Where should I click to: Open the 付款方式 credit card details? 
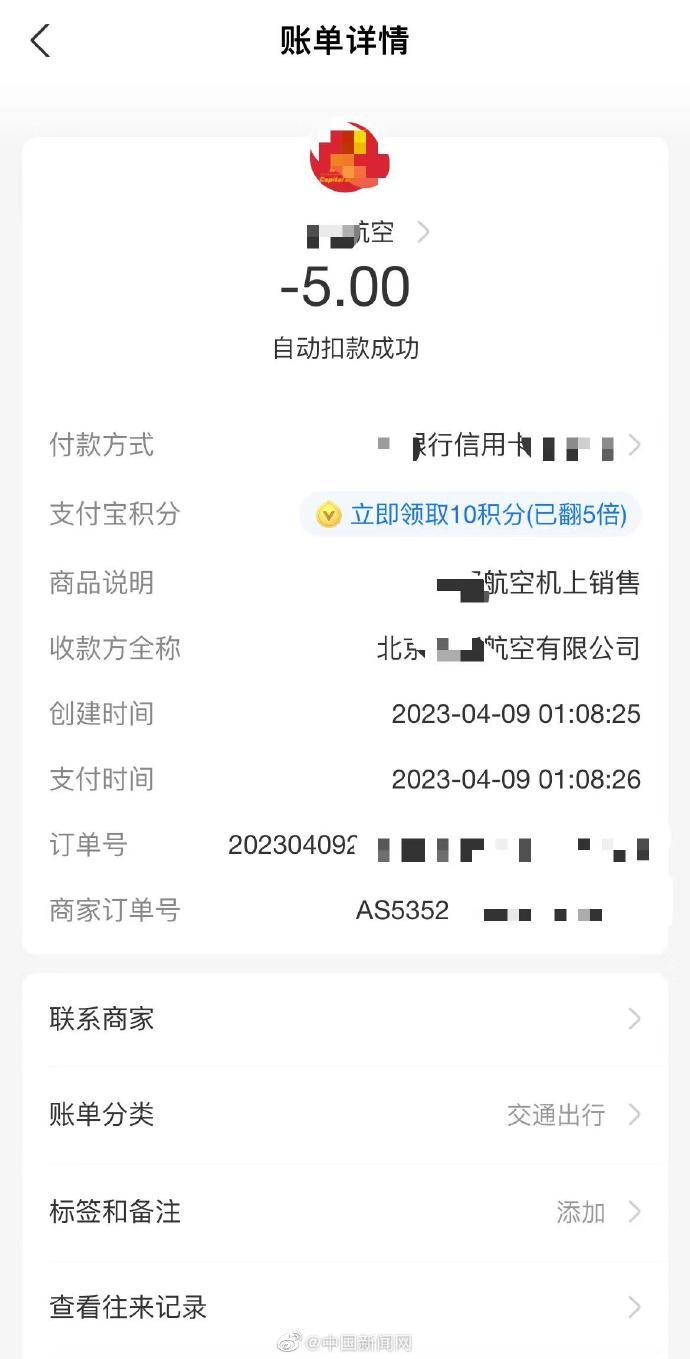pos(510,446)
